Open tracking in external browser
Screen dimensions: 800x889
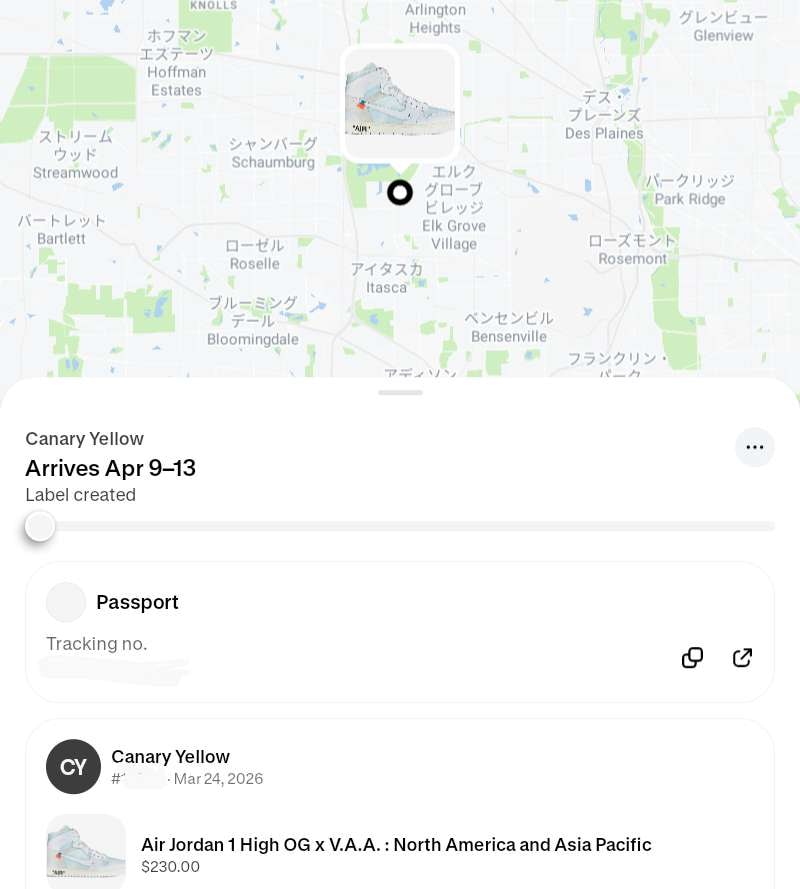(x=742, y=657)
